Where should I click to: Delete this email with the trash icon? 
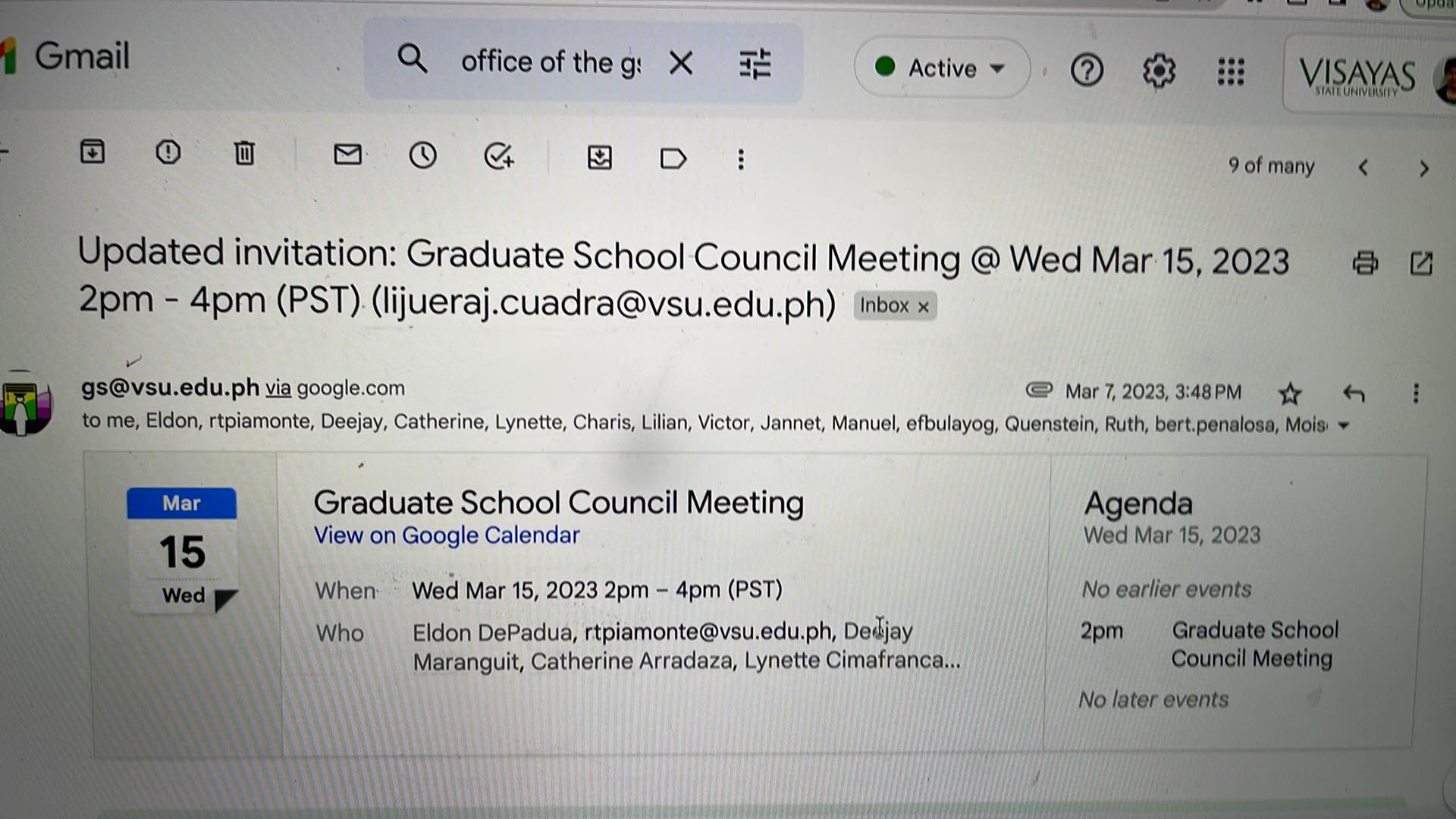click(244, 153)
